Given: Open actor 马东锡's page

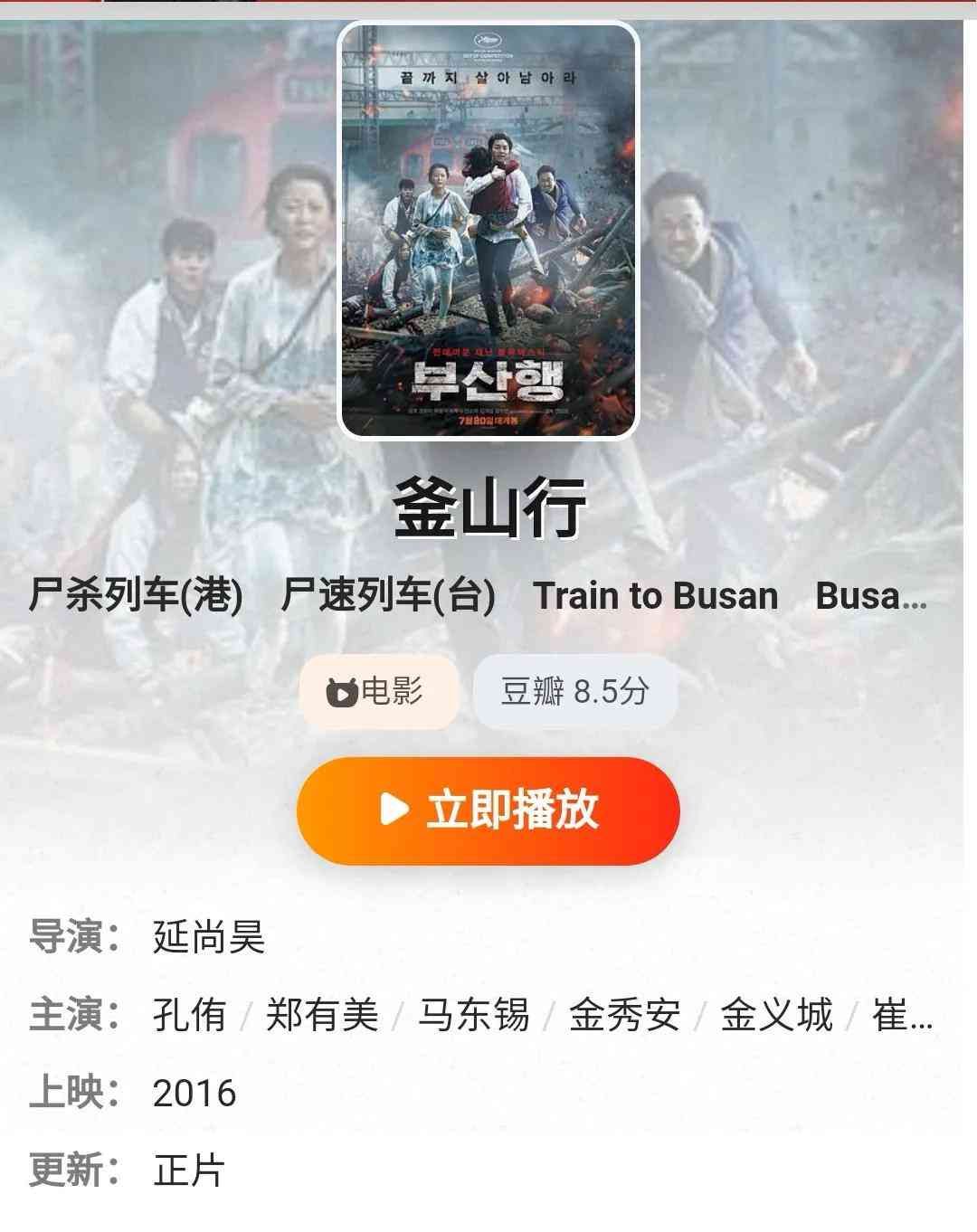Looking at the screenshot, I should click(473, 1014).
